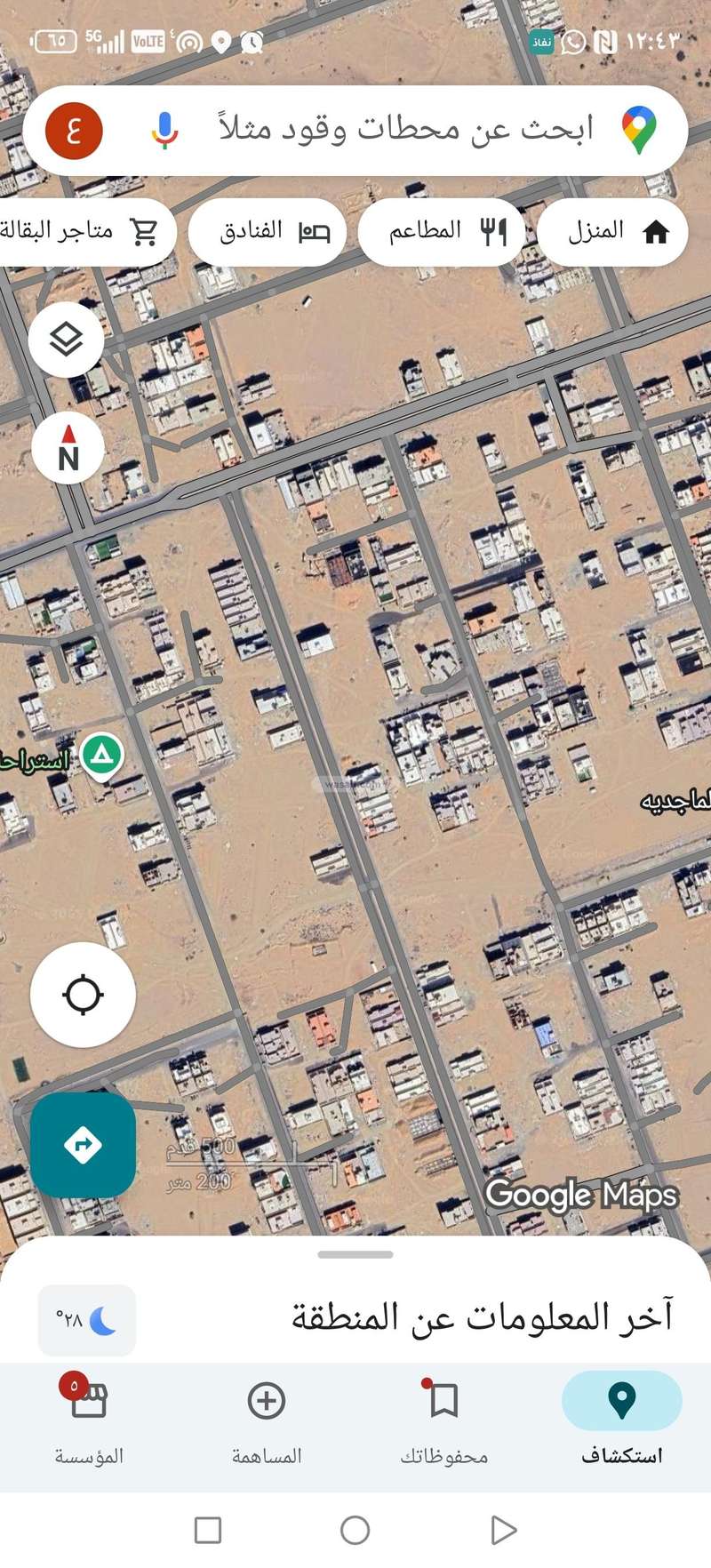Switch to the المؤسسة (Business) tab
This screenshot has height=1568, width=711.
(x=89, y=1419)
